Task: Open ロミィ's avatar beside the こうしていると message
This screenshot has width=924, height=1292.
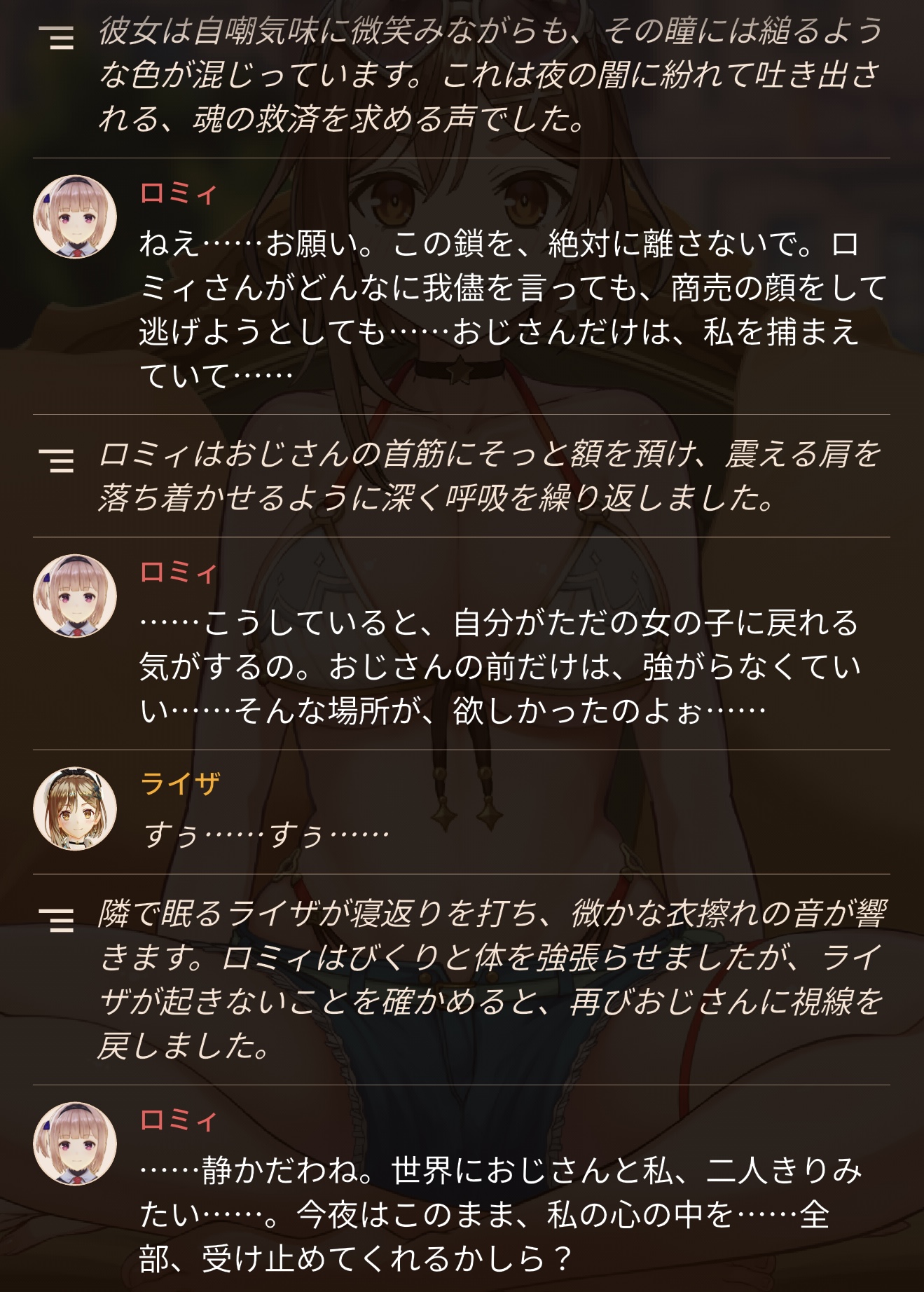Action: (75, 596)
